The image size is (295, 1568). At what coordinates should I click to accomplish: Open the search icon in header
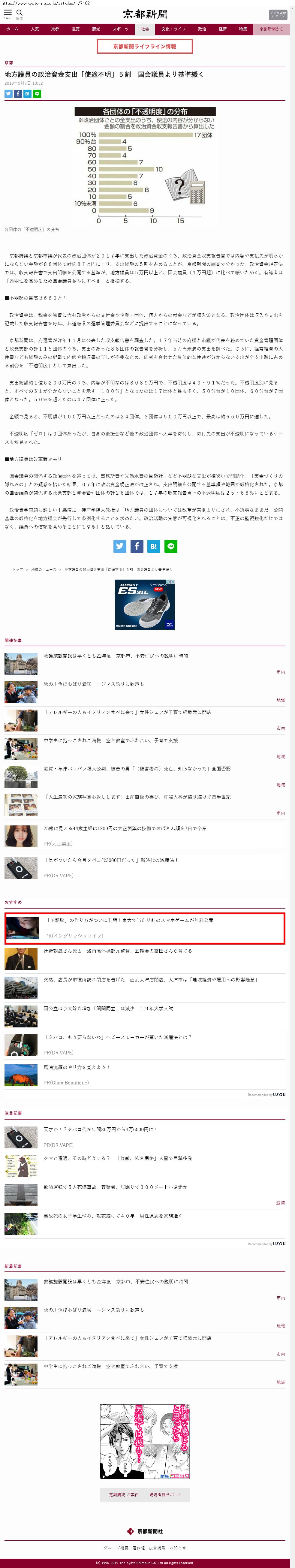[x=20, y=13]
